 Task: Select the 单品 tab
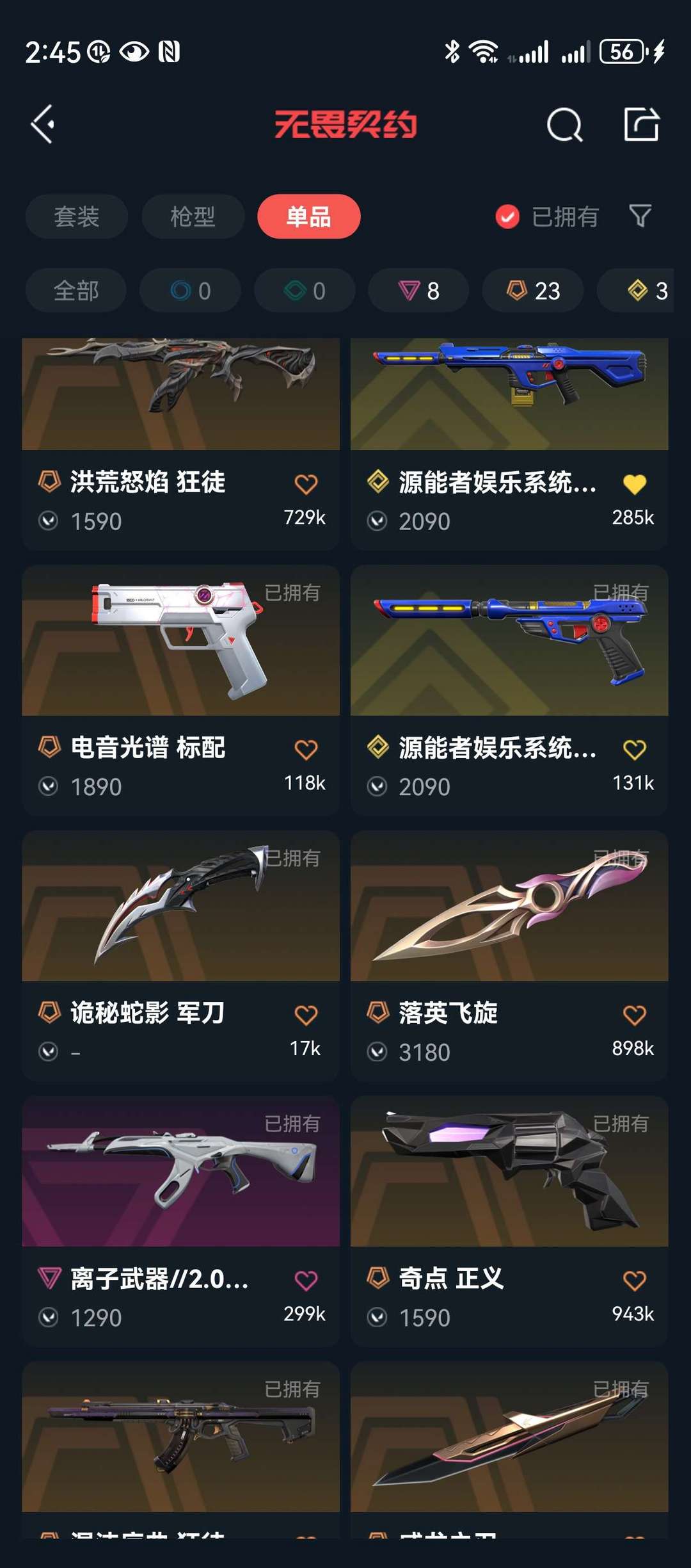(x=308, y=216)
